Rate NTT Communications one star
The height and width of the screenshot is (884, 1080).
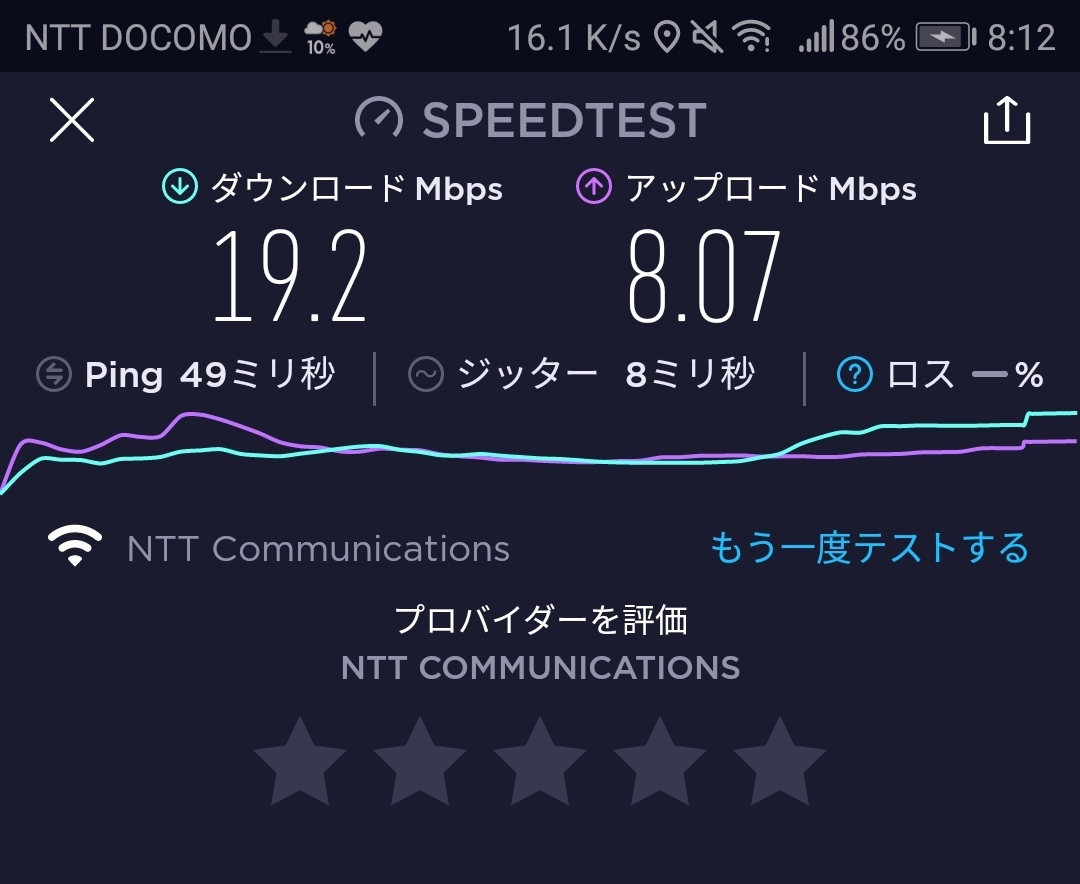pos(300,762)
